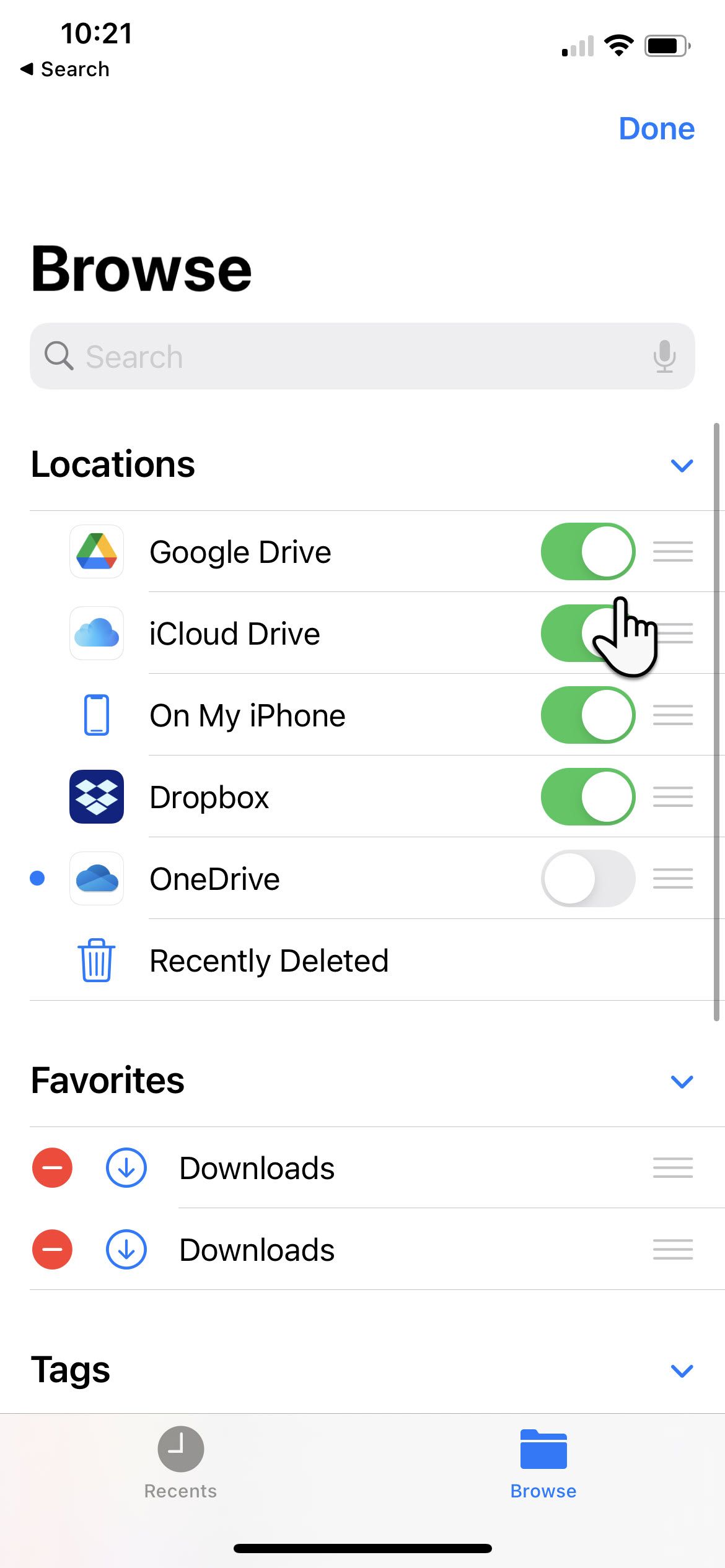
Task: Remove the second Downloads favorite
Action: (52, 1249)
